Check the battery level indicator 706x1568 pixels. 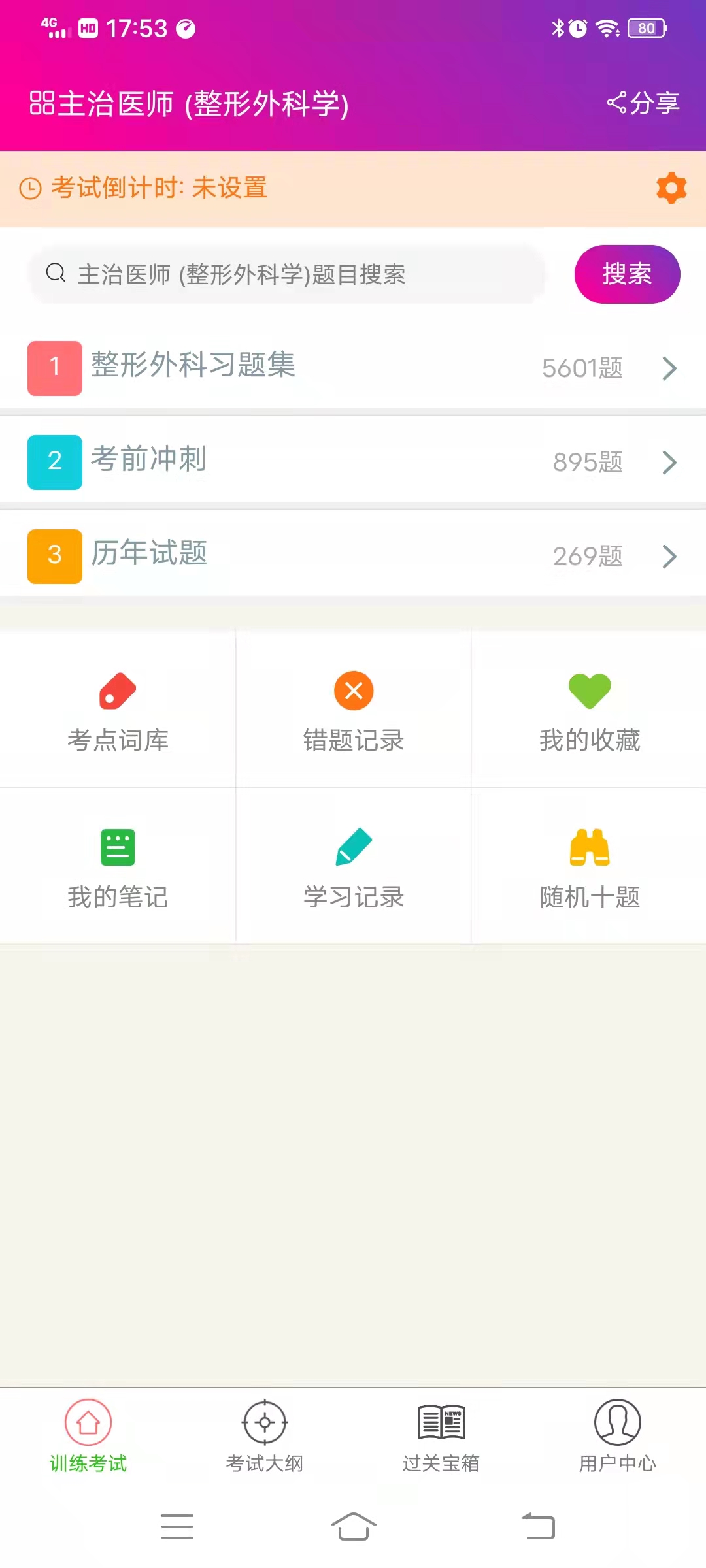pos(644,28)
